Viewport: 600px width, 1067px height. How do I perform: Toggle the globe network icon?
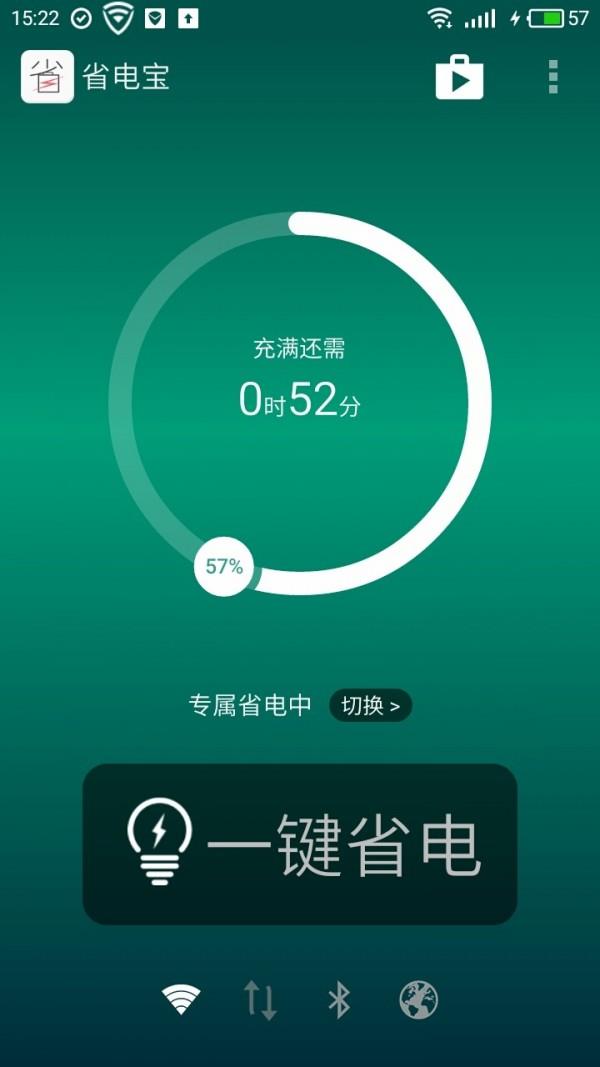tap(419, 999)
